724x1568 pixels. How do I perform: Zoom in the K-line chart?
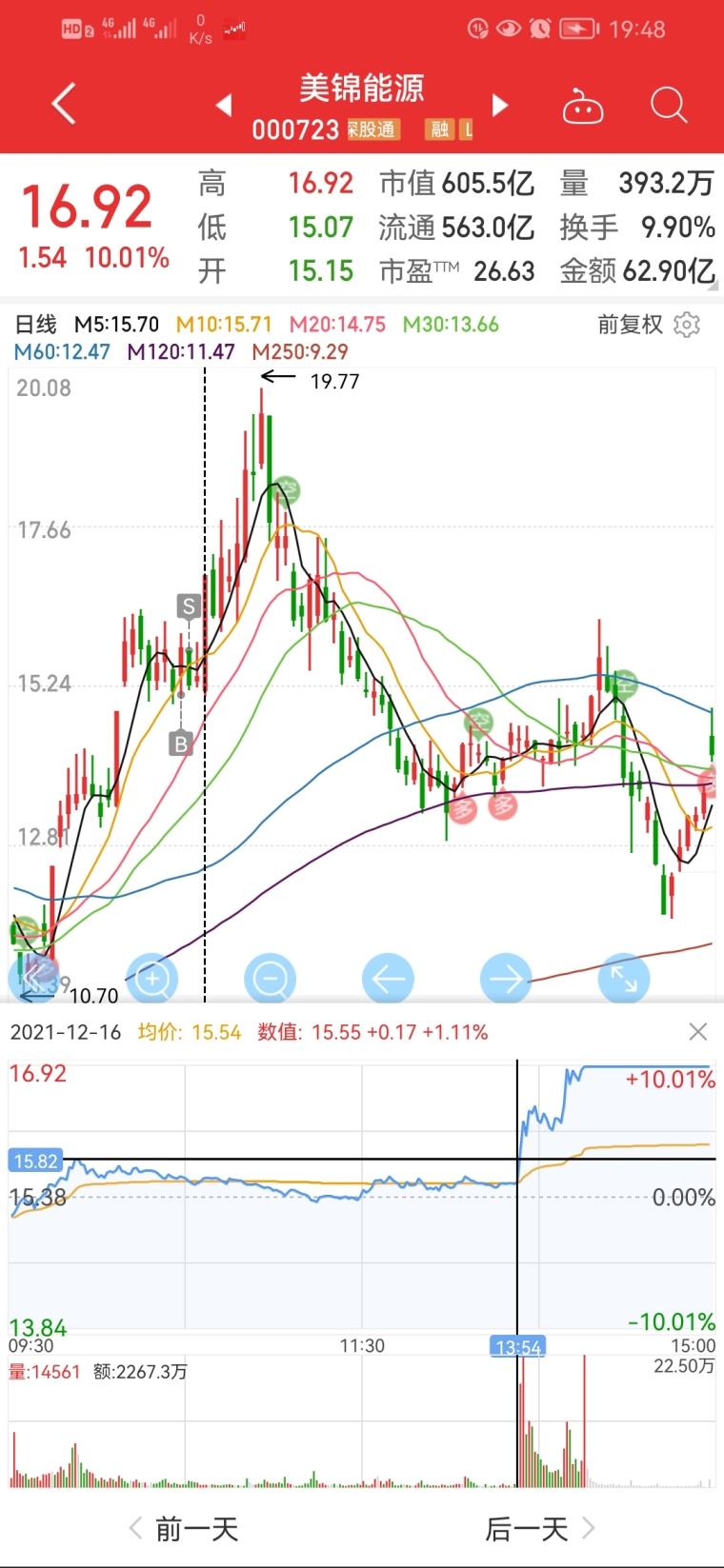coord(152,978)
